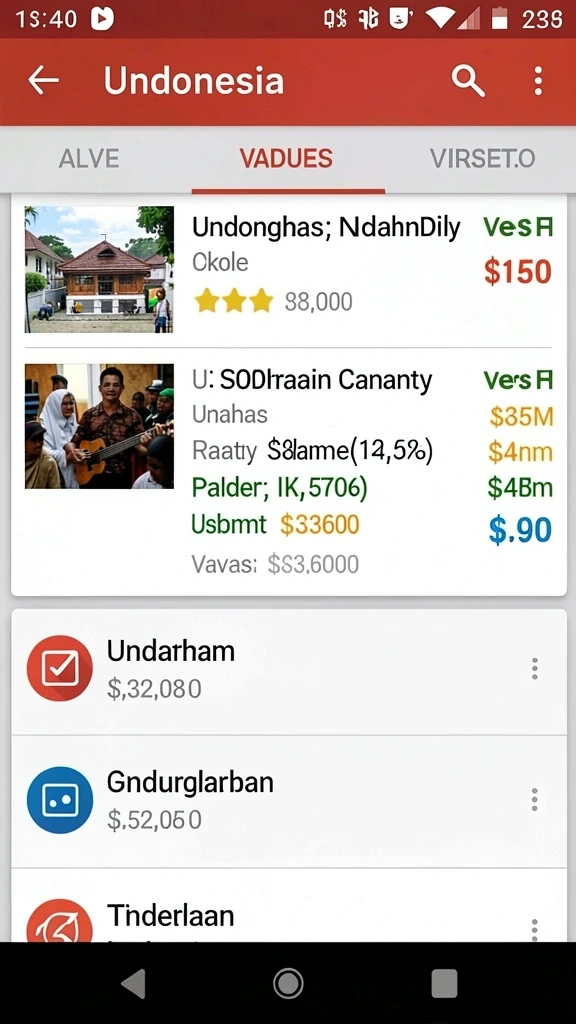Open the app bar overflow menu
The image size is (576, 1024).
click(537, 81)
